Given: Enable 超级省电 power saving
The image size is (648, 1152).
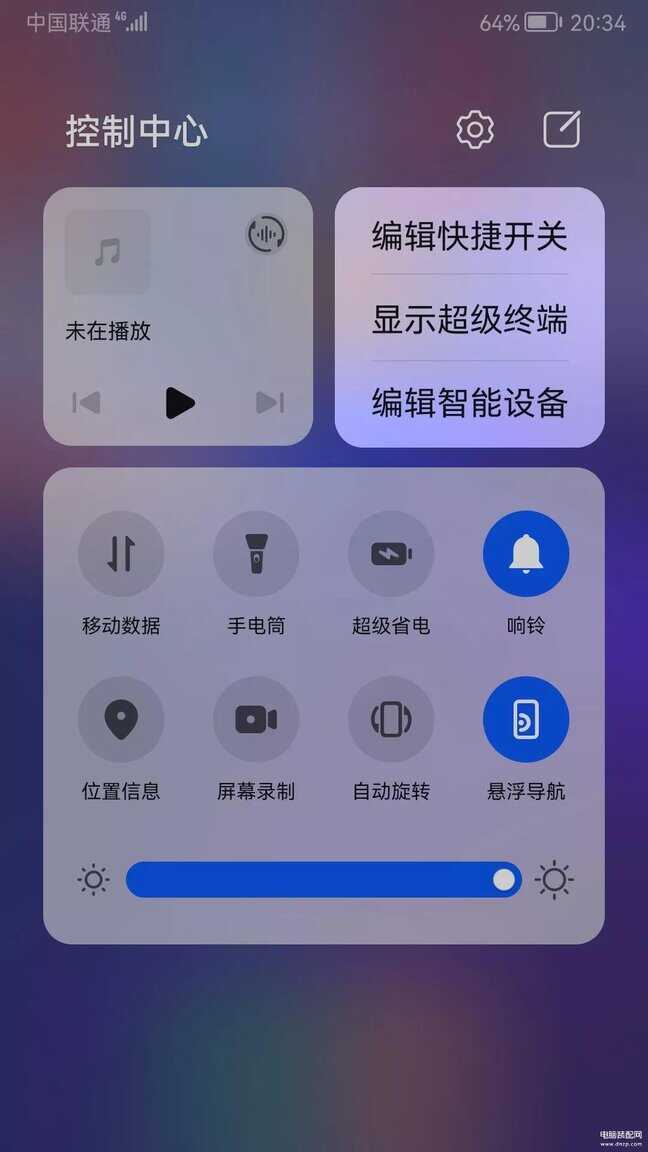Looking at the screenshot, I should point(391,554).
